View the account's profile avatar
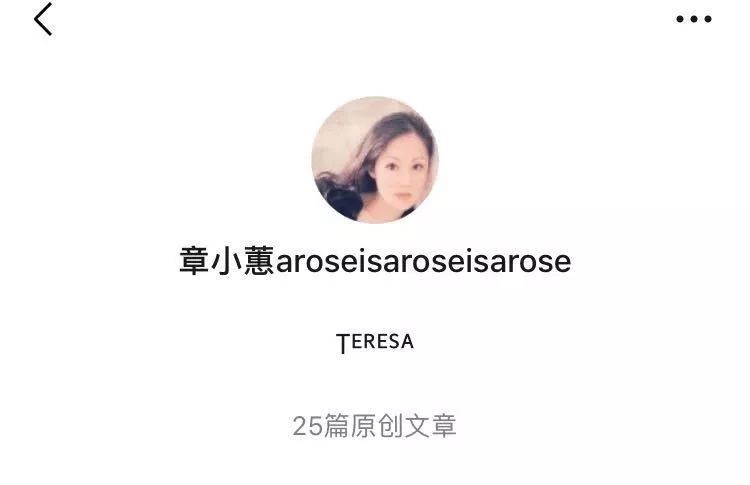 point(375,160)
